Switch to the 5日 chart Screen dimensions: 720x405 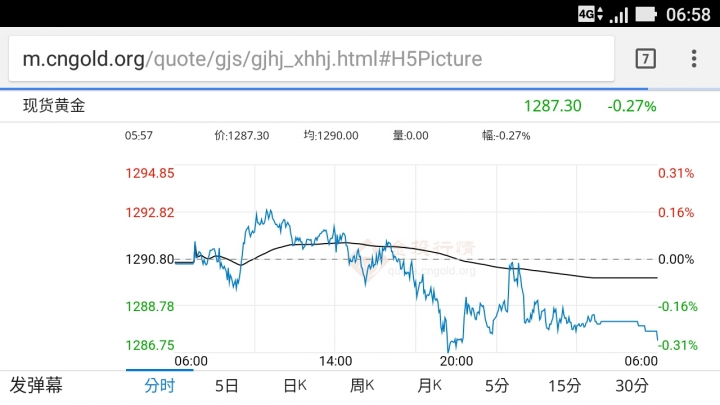226,385
